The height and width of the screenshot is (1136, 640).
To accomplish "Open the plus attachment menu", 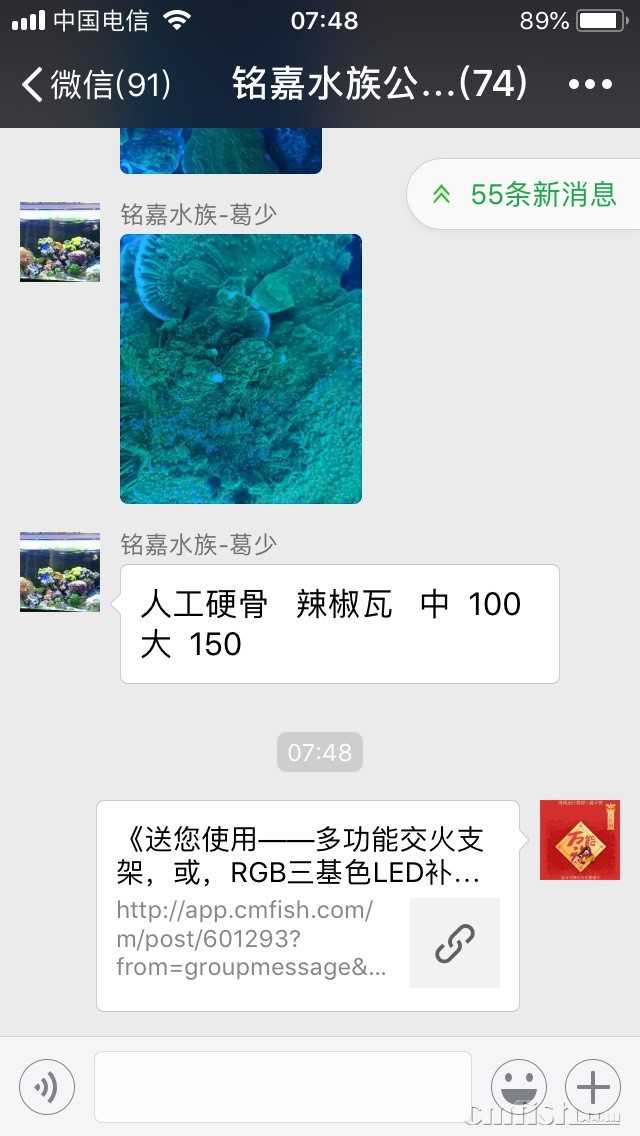I will point(593,1086).
